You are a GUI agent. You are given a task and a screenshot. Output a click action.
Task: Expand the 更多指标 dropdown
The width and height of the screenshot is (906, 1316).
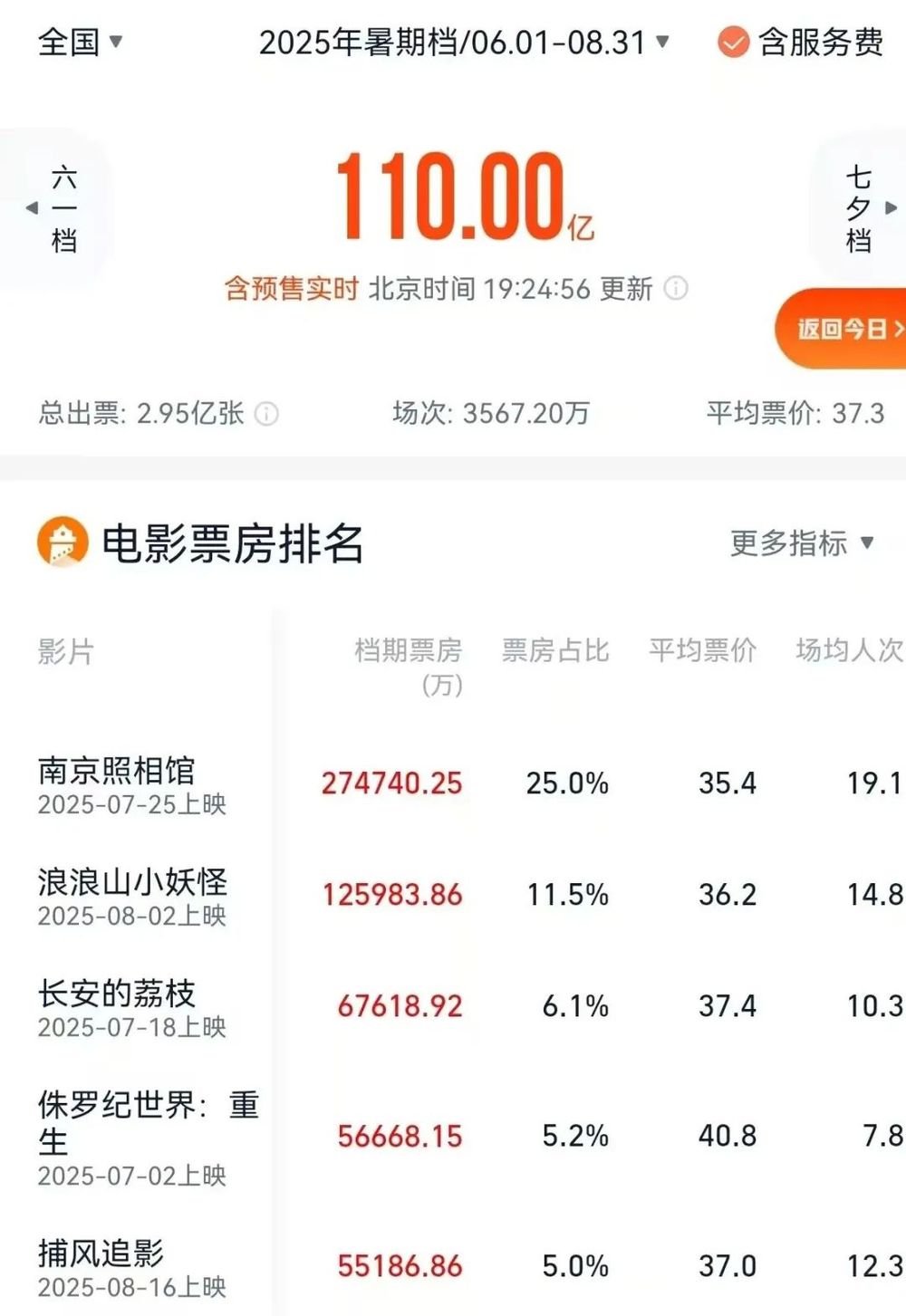802,543
